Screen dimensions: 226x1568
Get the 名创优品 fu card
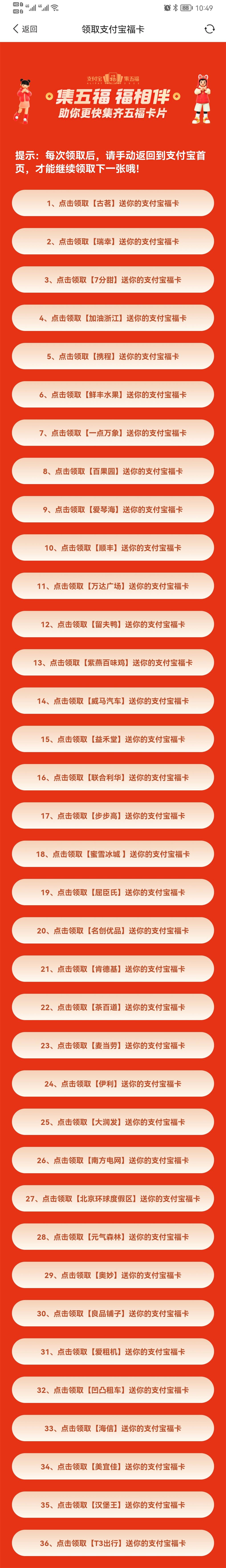point(113,931)
